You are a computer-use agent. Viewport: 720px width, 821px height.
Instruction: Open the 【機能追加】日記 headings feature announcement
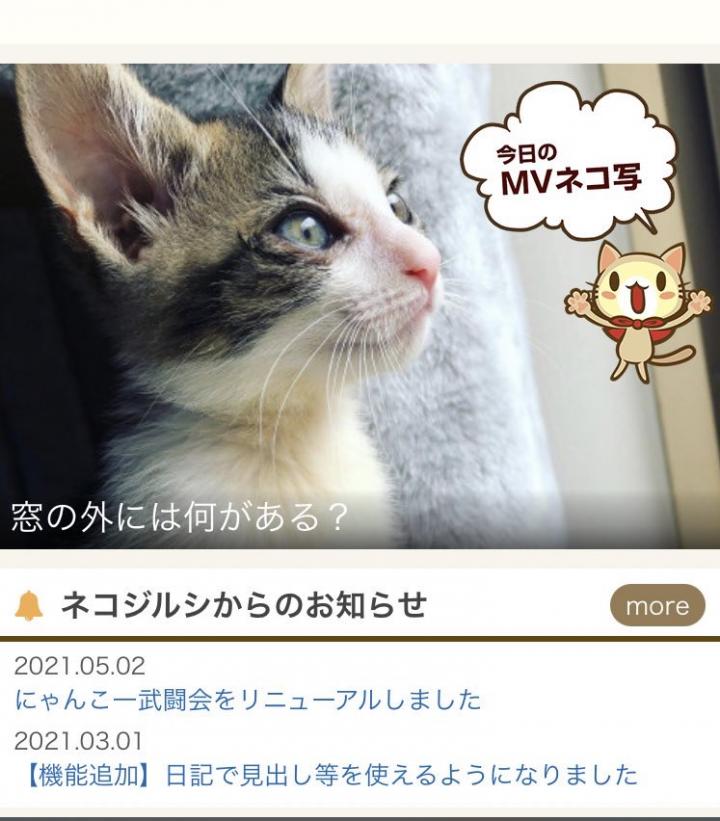click(326, 774)
